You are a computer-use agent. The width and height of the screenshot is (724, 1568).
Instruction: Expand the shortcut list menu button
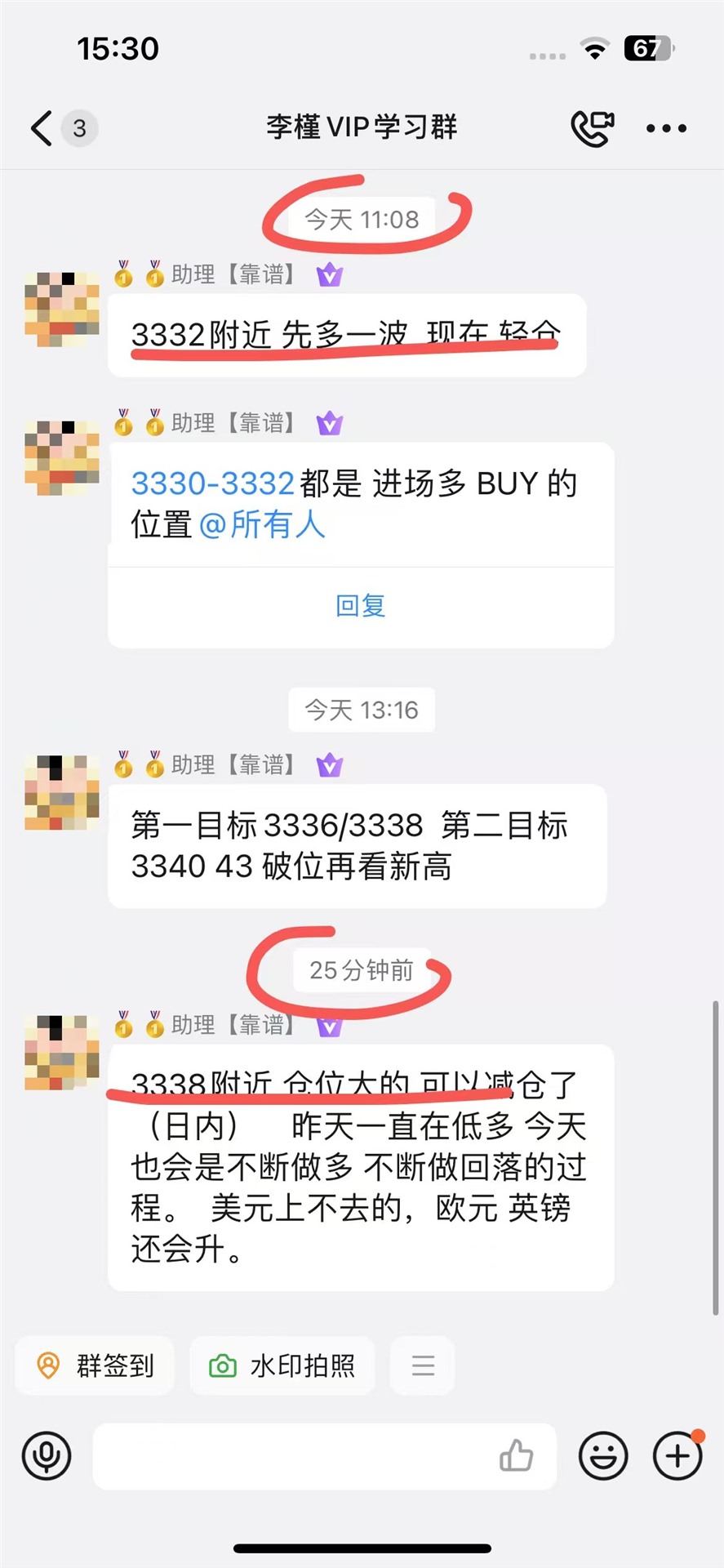[423, 1365]
